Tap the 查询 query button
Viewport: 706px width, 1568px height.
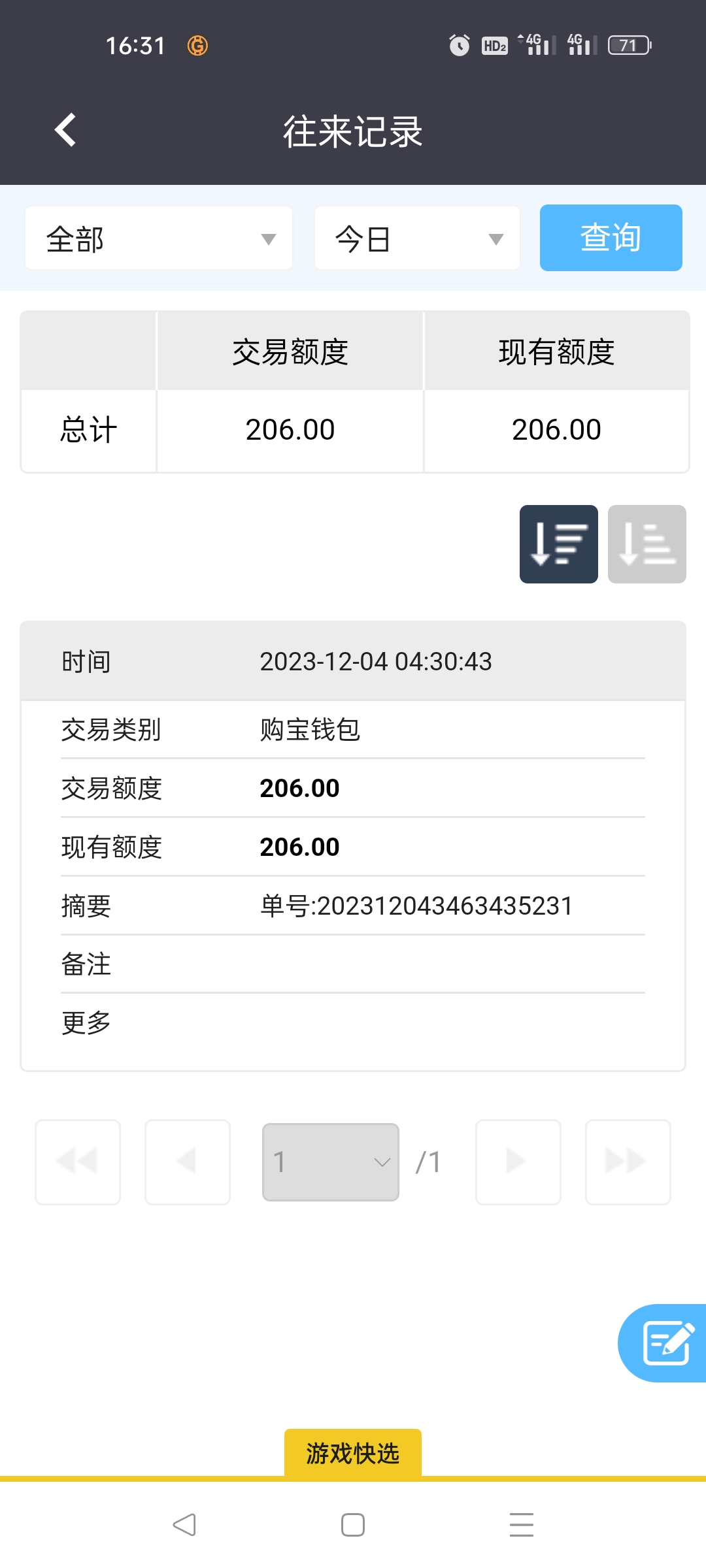tap(611, 238)
